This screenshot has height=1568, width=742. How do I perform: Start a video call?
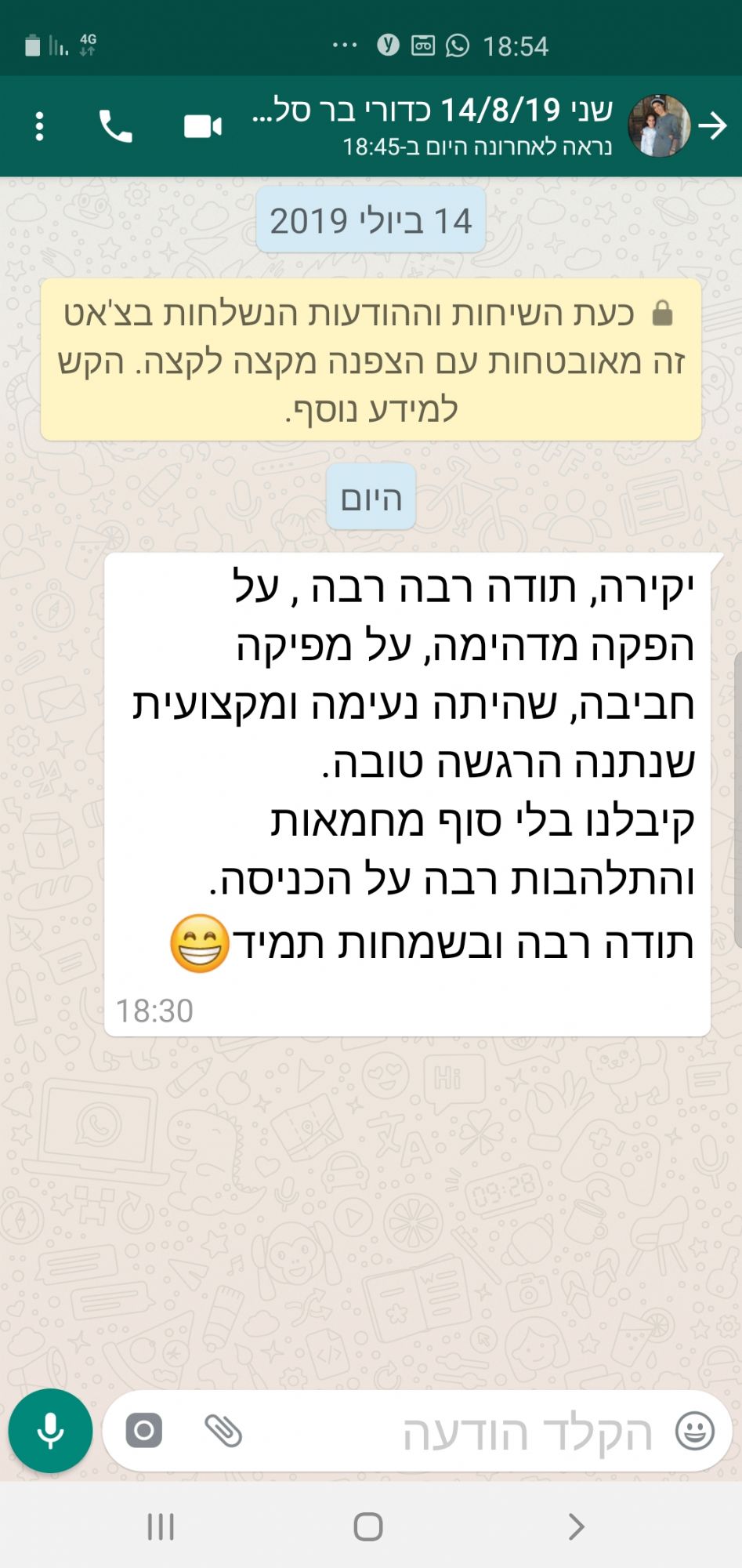point(202,126)
